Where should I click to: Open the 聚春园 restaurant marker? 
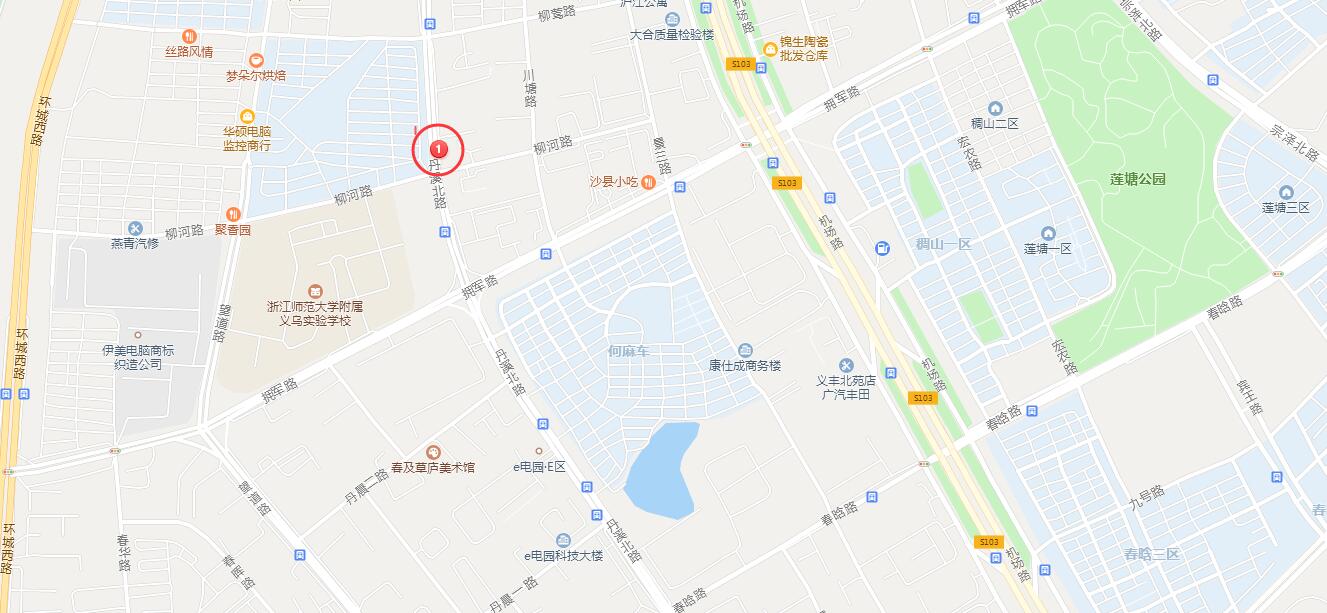tap(233, 214)
